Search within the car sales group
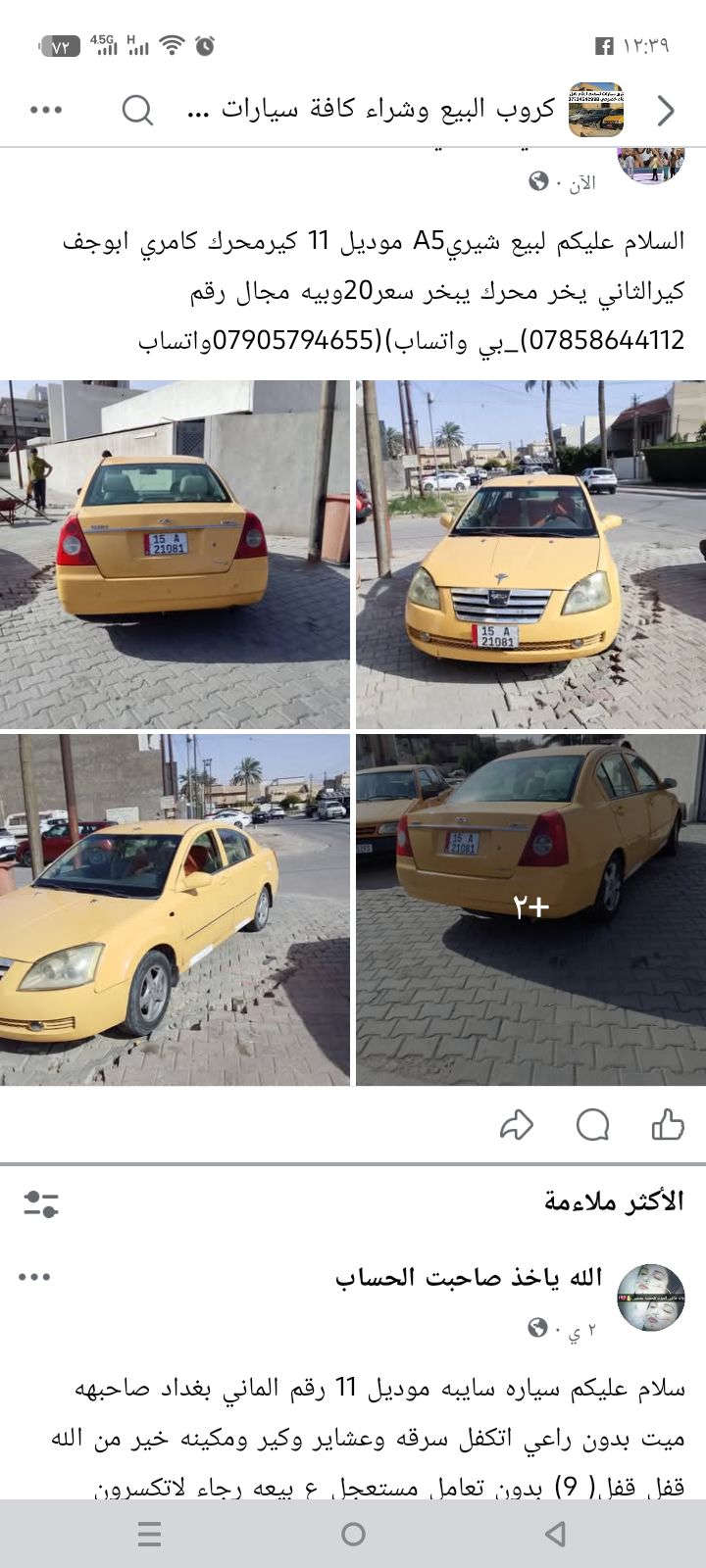The height and width of the screenshot is (1568, 706). (137, 111)
